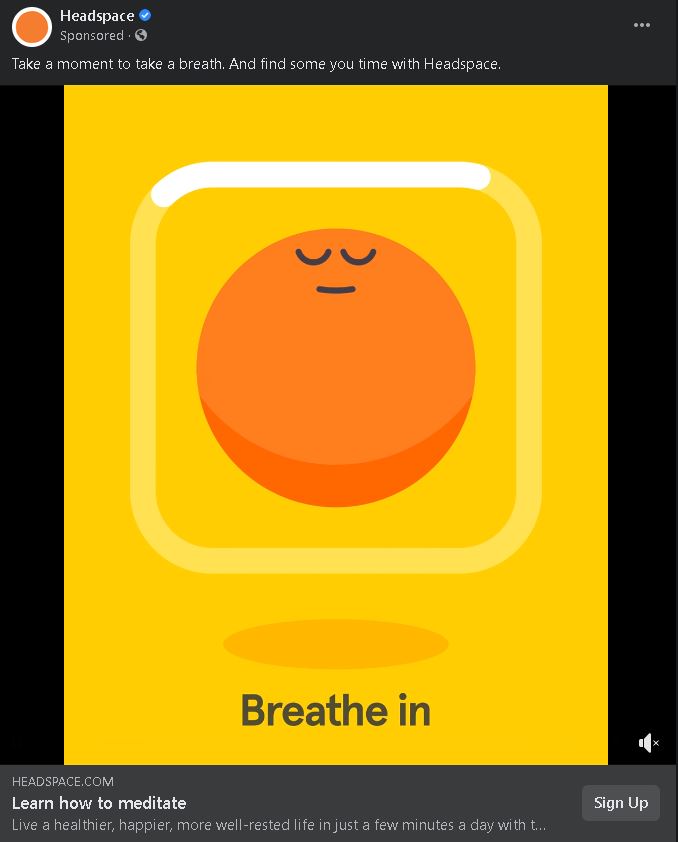Viewport: 678px width, 842px height.
Task: Open the Headspace profile picture
Action: point(32,27)
